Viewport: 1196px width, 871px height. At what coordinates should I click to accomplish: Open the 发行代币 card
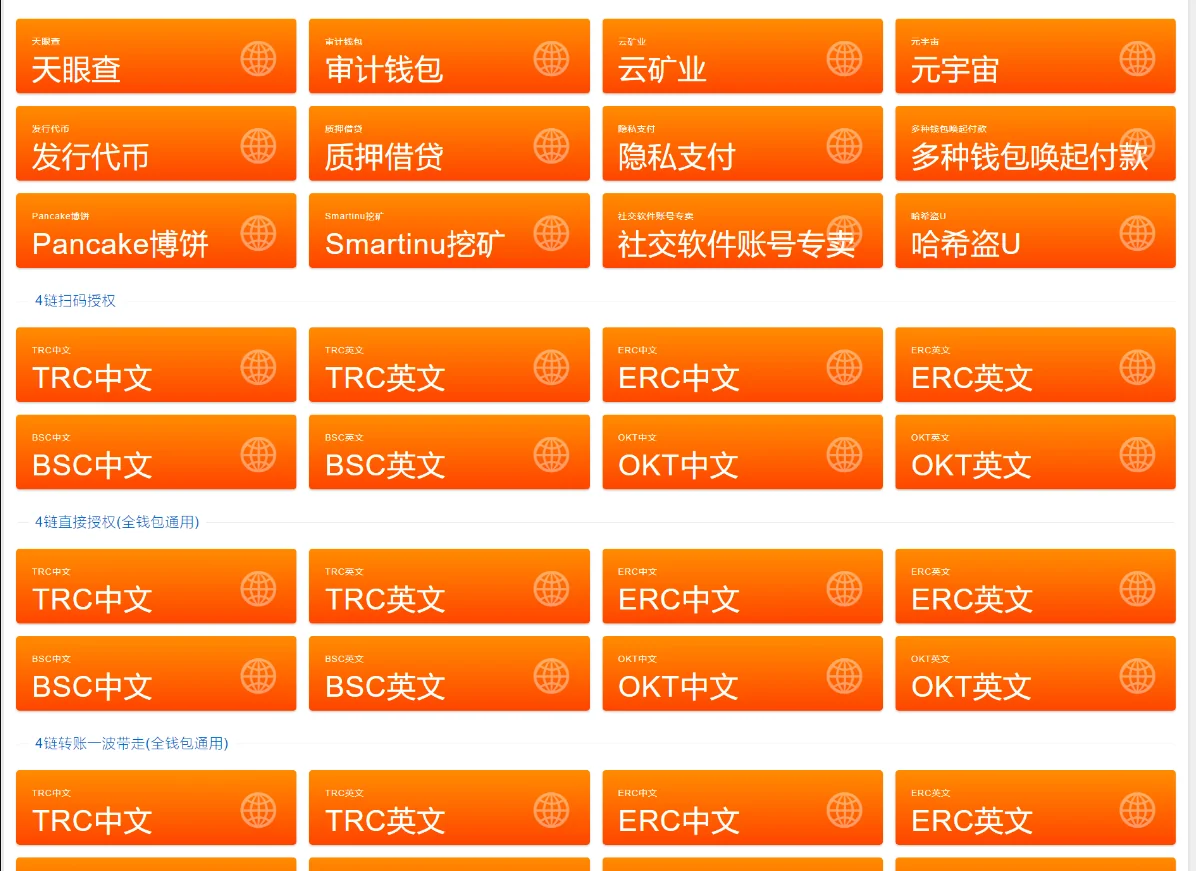[x=156, y=144]
